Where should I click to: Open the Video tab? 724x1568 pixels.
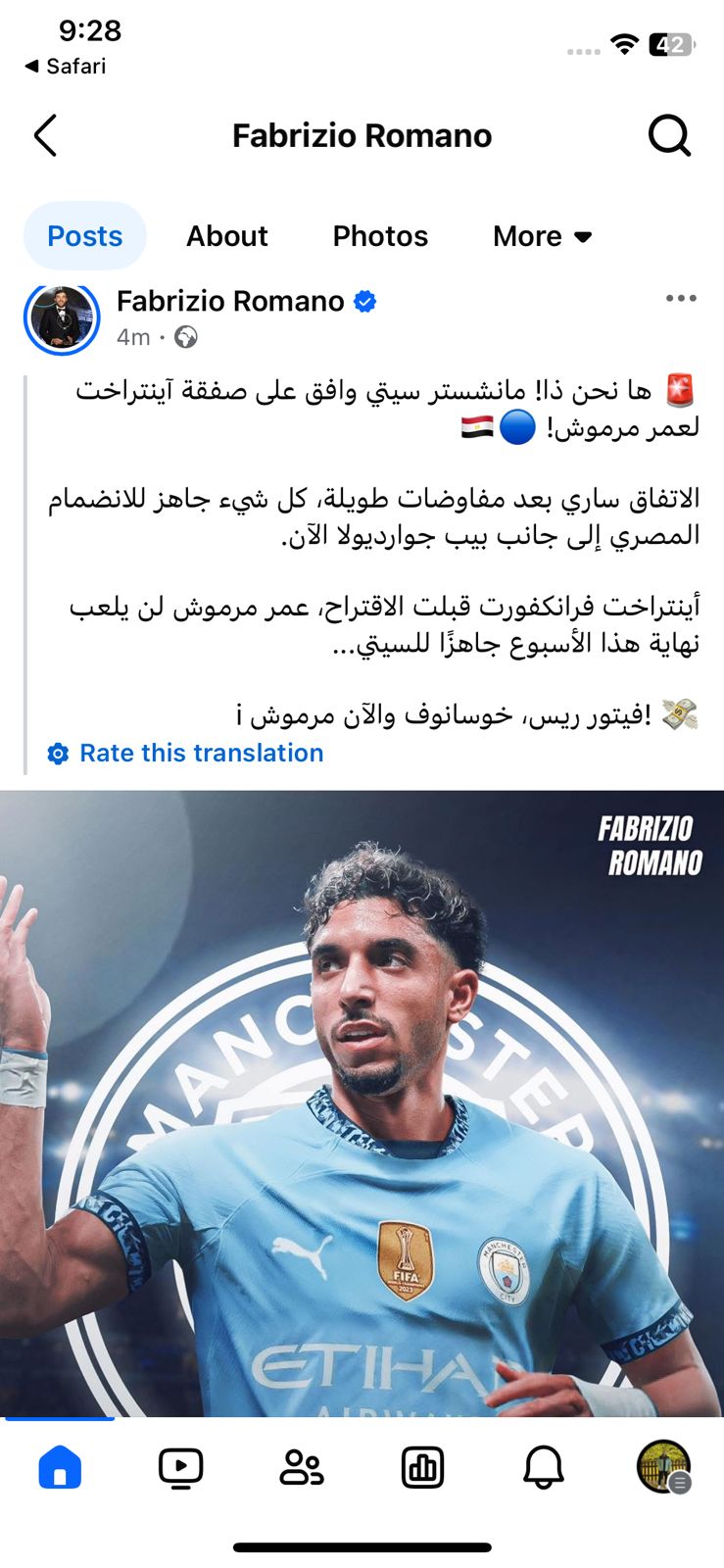(x=180, y=1467)
